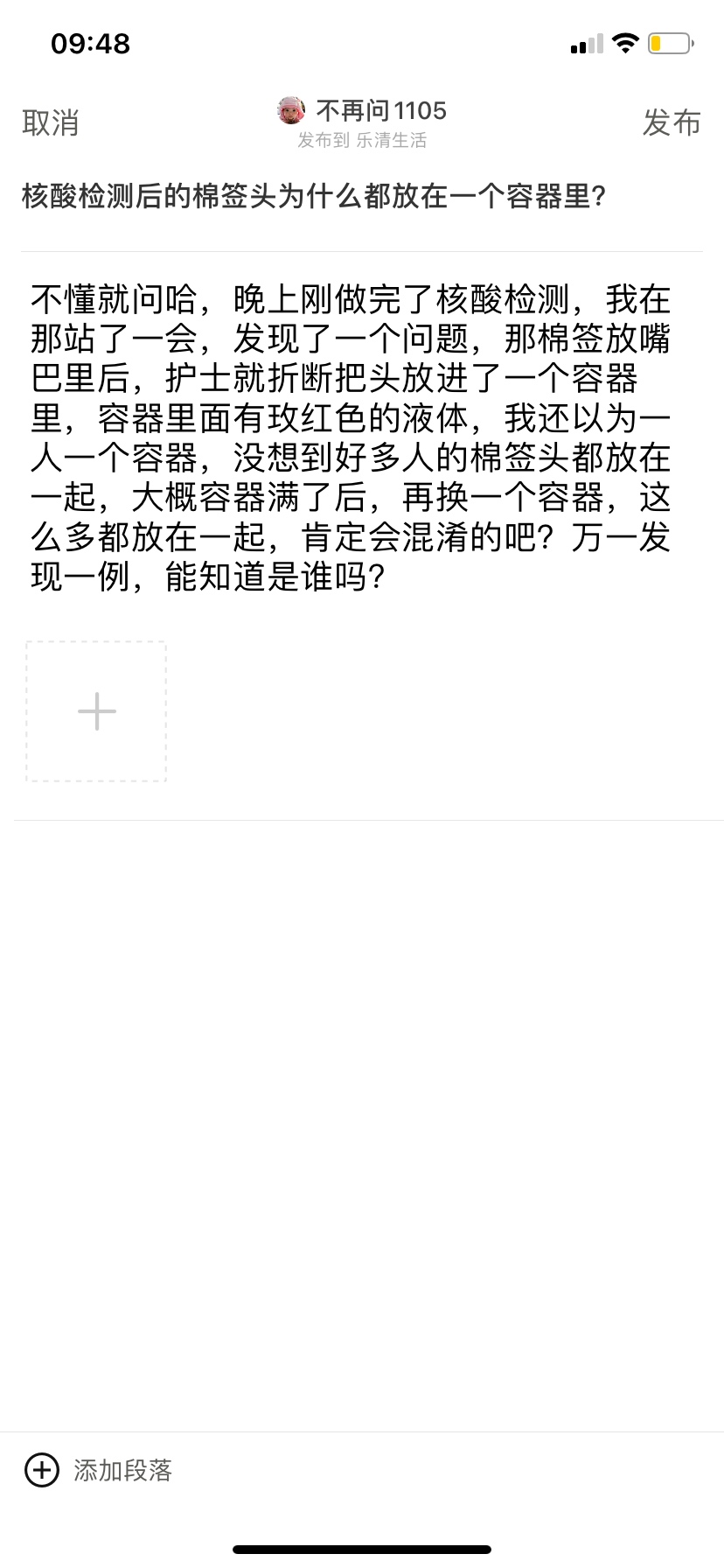Edit the post body text
The width and height of the screenshot is (724, 1568).
pos(351,437)
